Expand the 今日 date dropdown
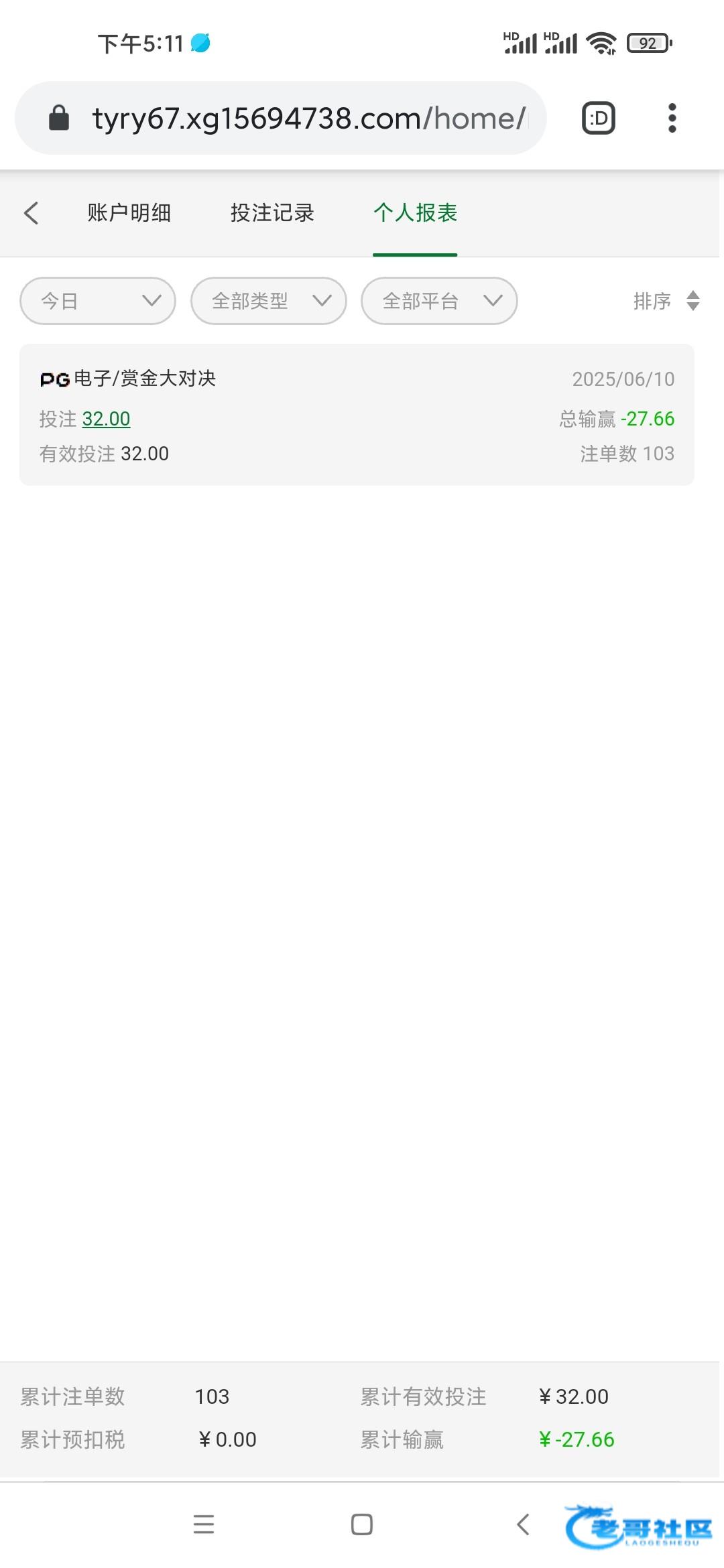 pyautogui.click(x=98, y=301)
